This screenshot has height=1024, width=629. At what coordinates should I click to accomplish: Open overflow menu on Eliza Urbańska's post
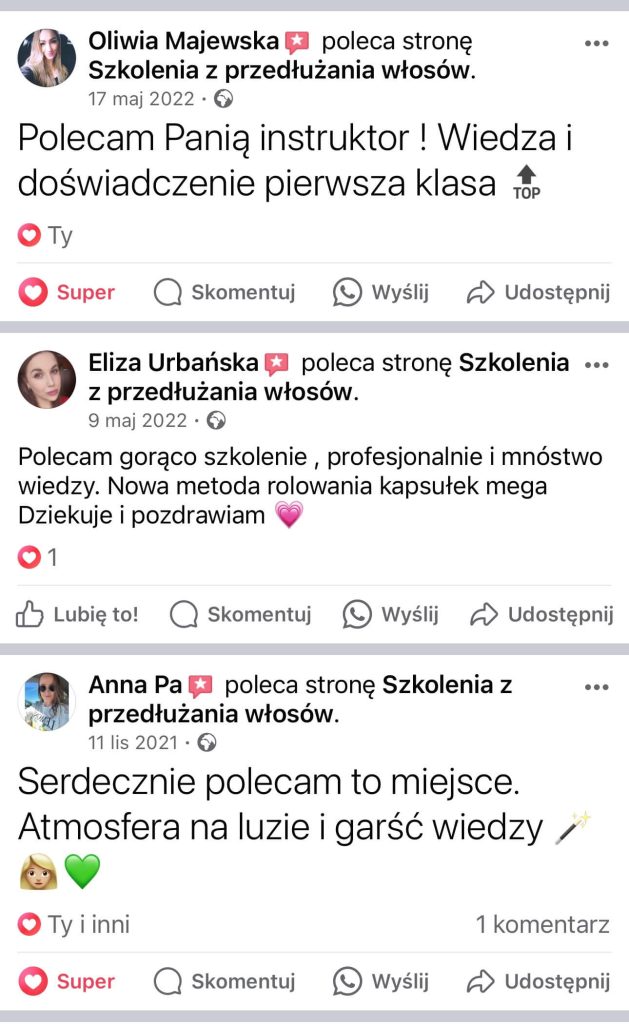[596, 365]
